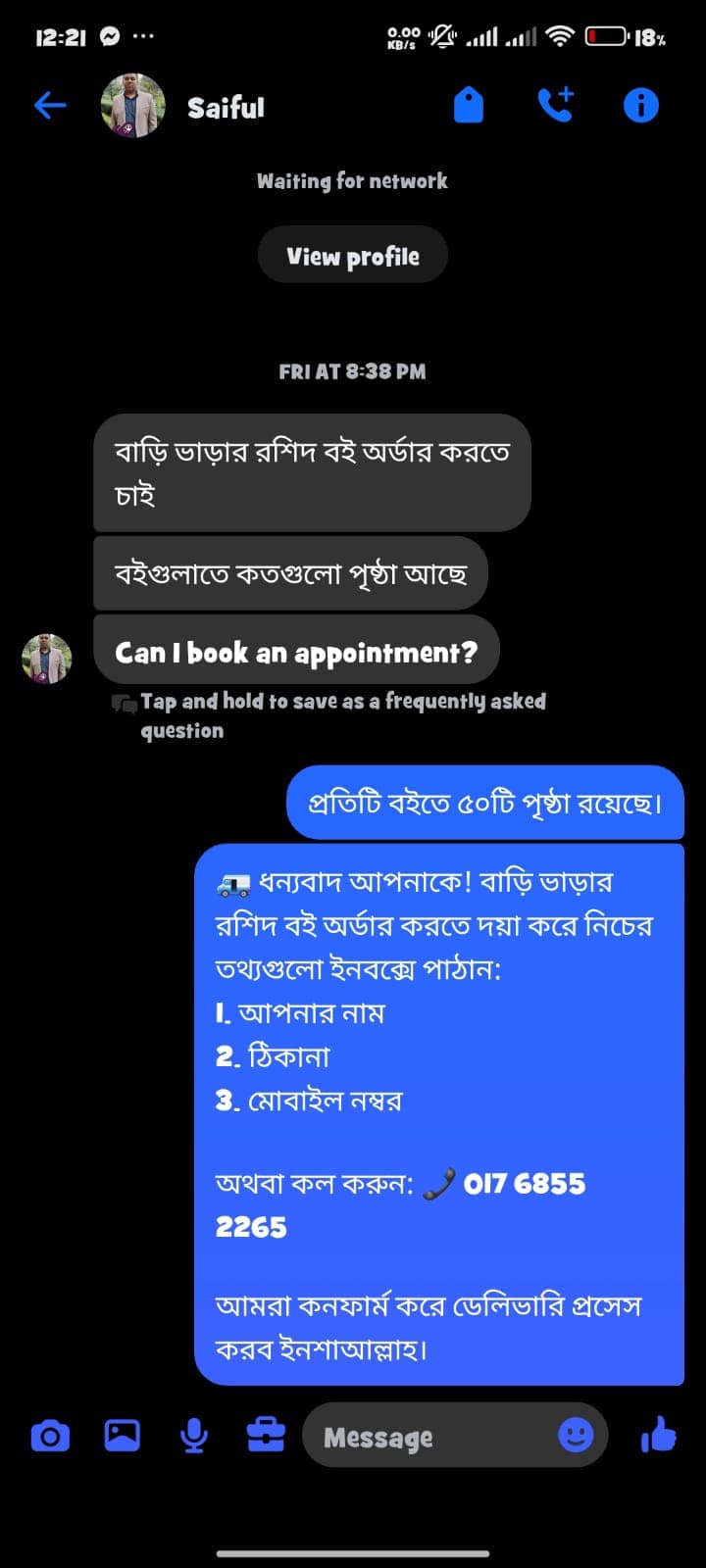The image size is (706, 1568).
Task: Tap Saiful's name to expand profile options
Action: point(226,108)
